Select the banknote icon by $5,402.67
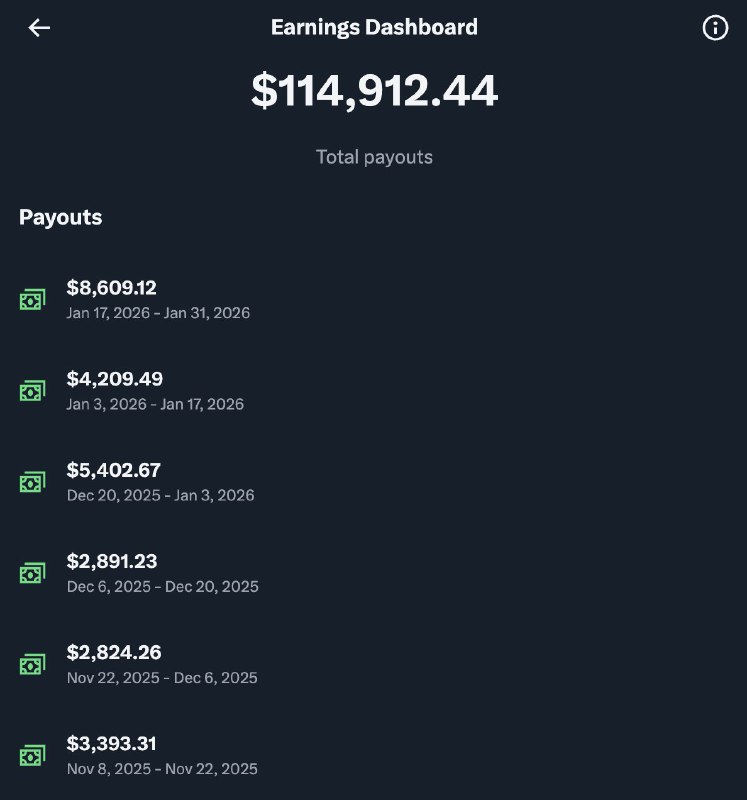This screenshot has height=800, width=747. 32,481
